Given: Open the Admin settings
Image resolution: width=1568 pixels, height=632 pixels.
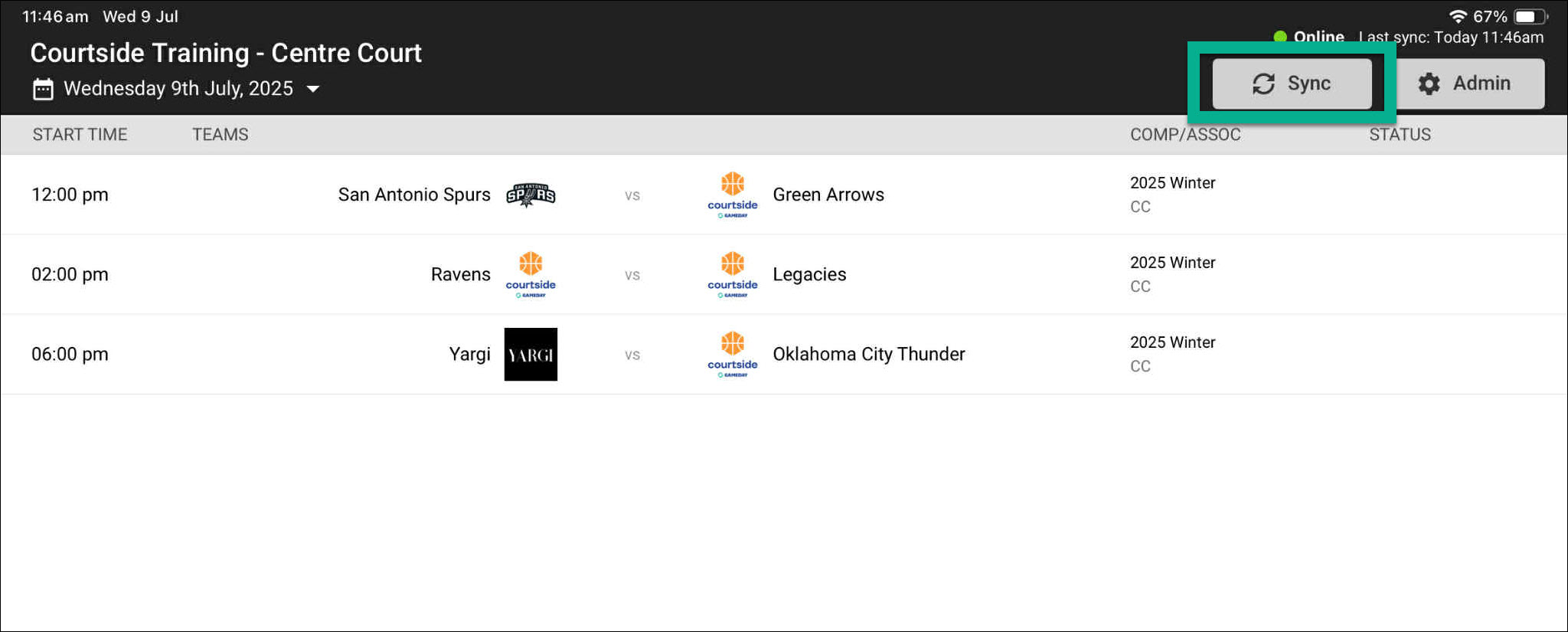Looking at the screenshot, I should [1465, 84].
